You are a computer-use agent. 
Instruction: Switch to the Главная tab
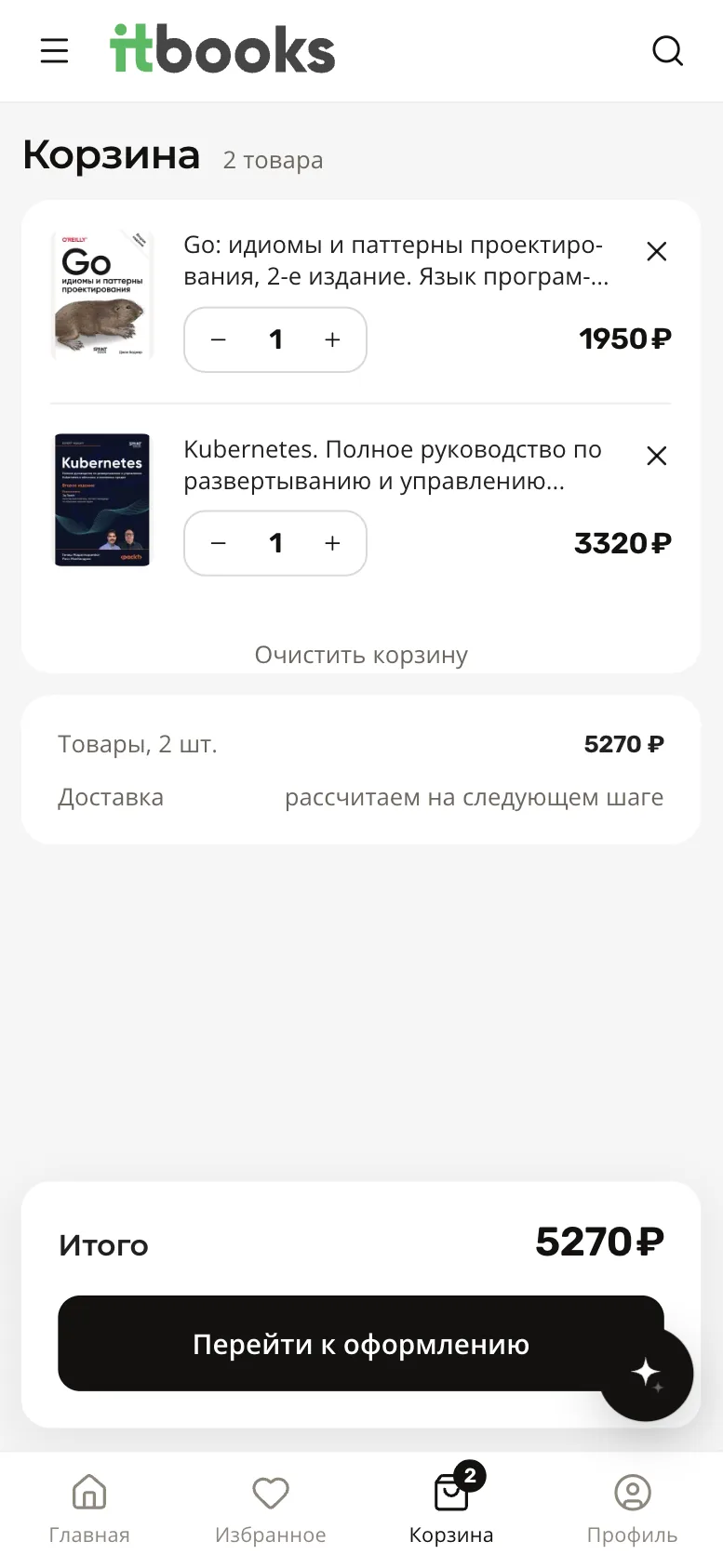pyautogui.click(x=89, y=1508)
